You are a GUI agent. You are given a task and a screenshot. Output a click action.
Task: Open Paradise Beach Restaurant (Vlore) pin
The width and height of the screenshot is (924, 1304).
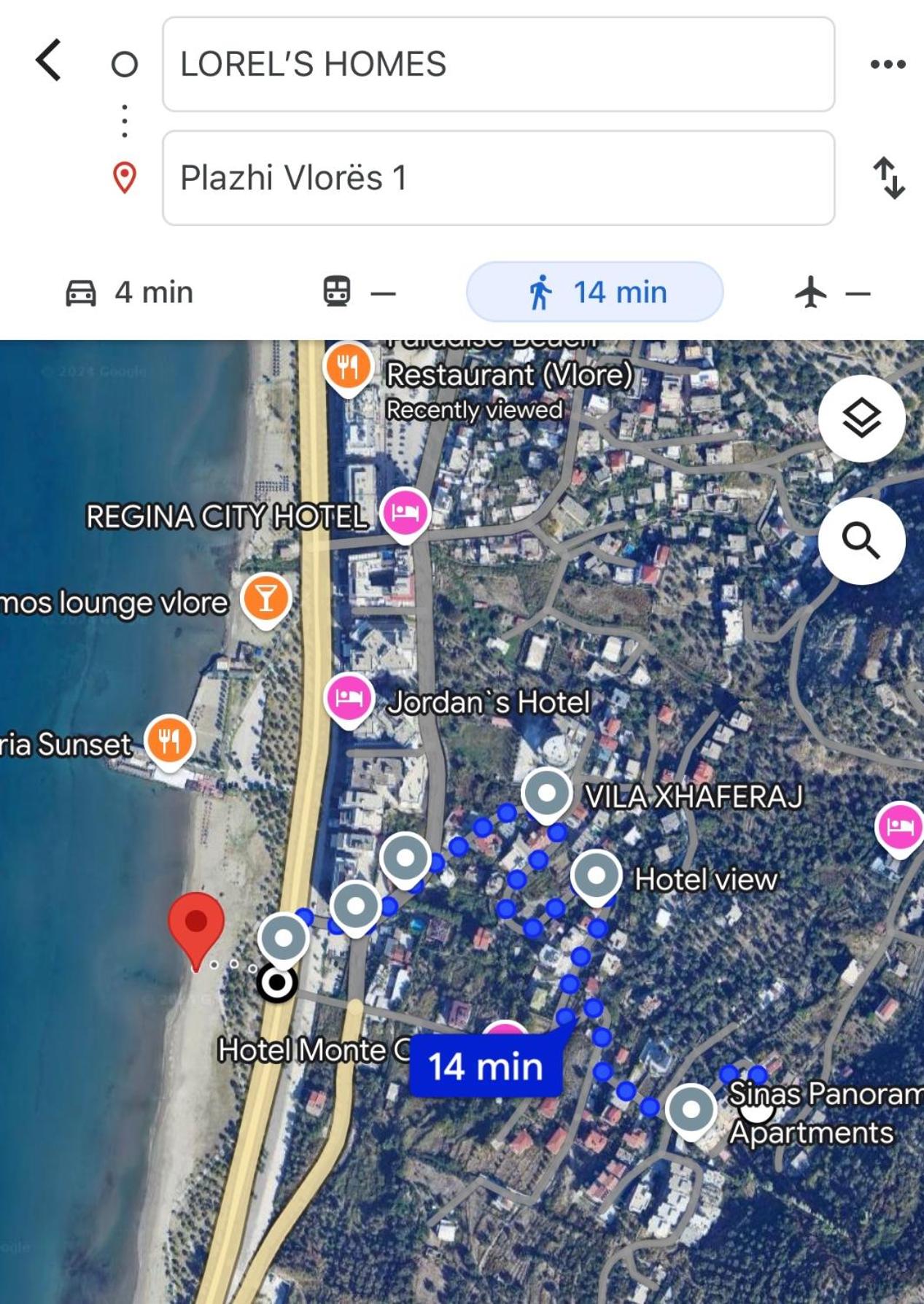click(348, 367)
